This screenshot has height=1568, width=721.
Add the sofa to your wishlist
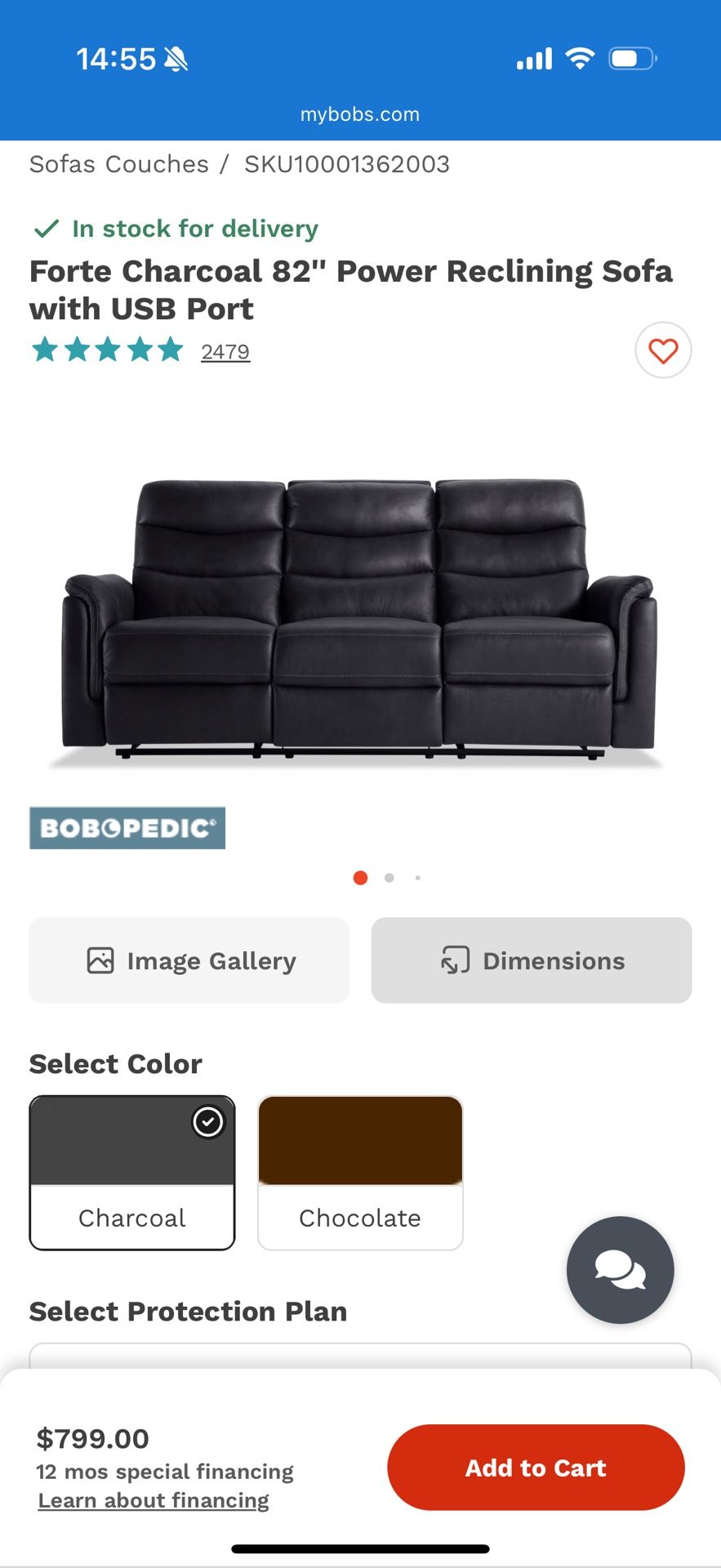pos(663,350)
